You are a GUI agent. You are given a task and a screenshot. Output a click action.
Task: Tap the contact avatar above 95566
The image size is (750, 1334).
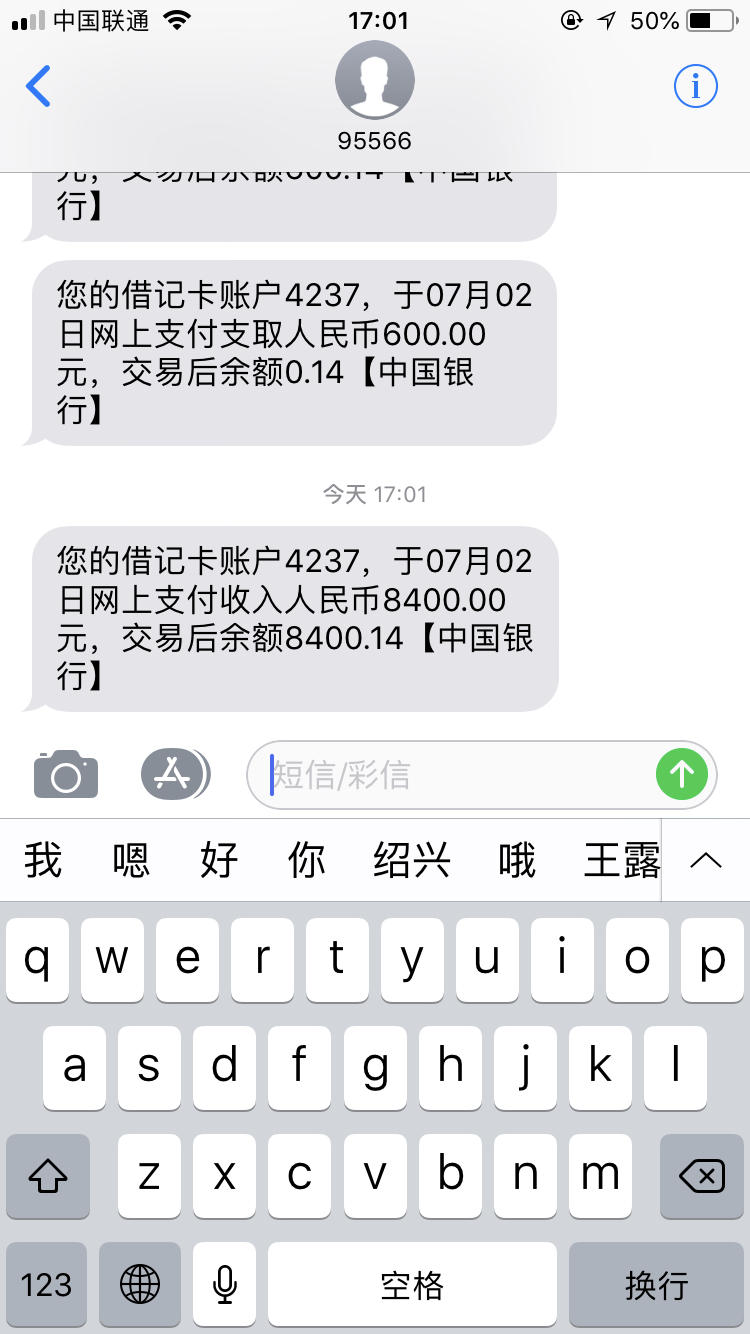click(375, 80)
